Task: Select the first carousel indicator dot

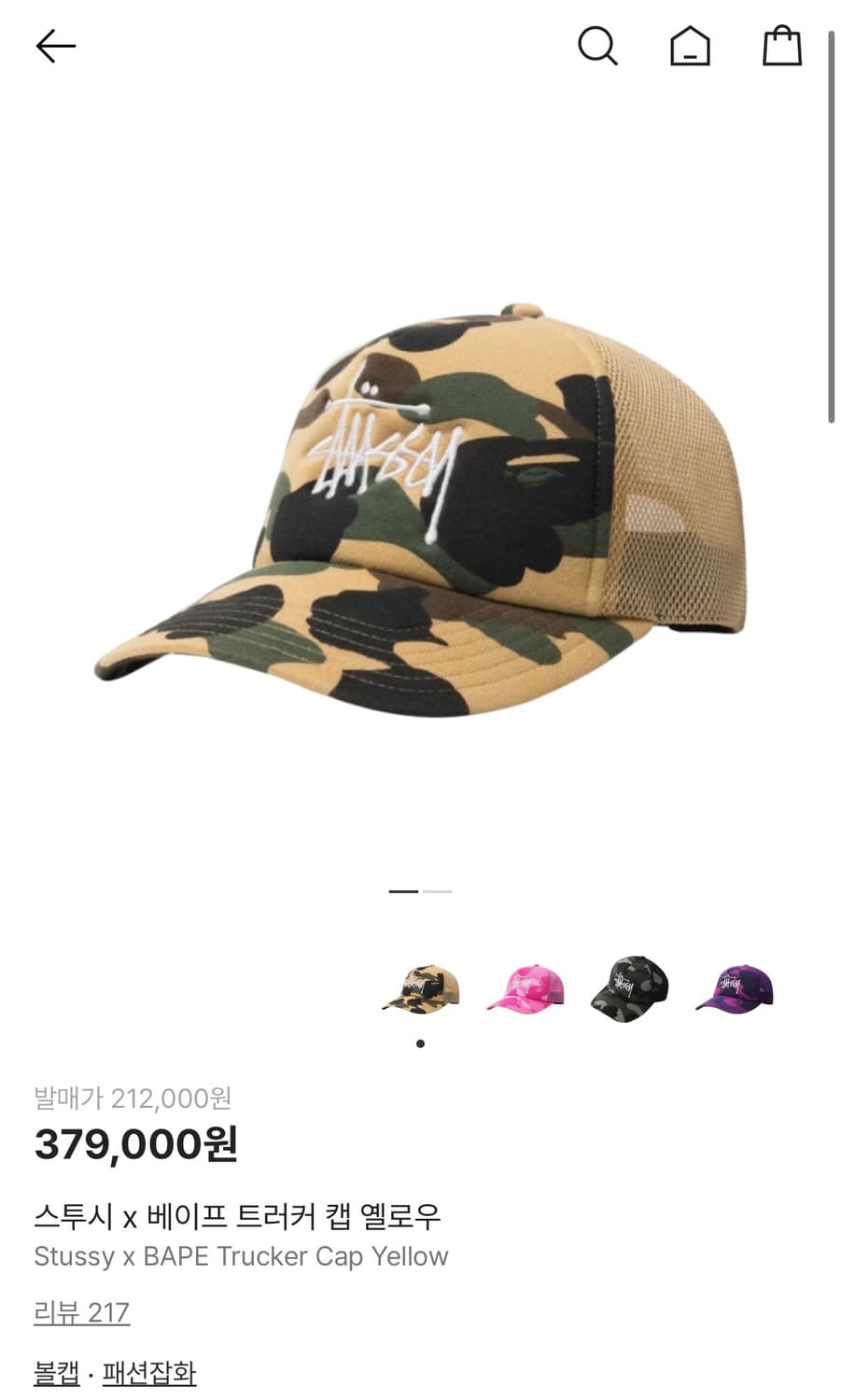Action: pos(403,892)
